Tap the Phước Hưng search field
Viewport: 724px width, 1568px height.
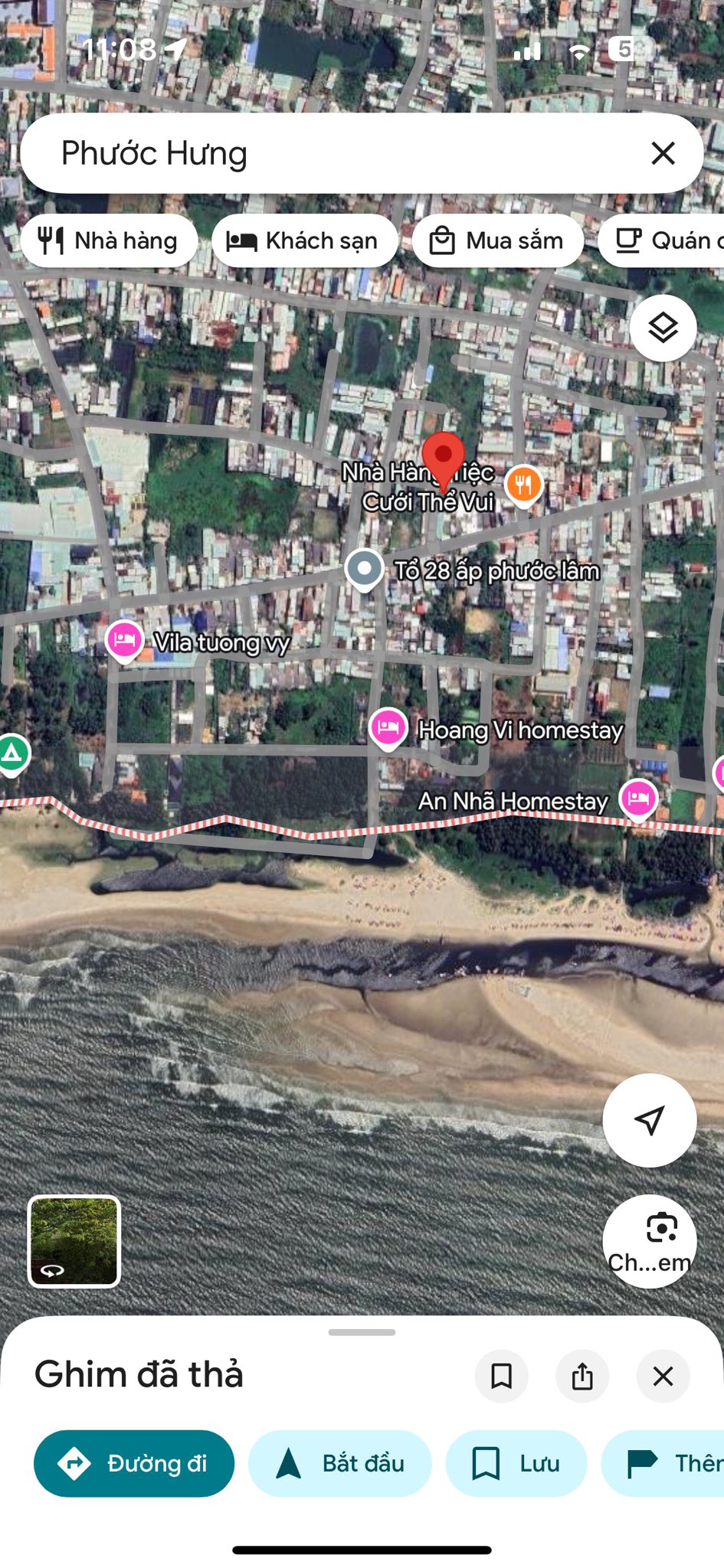coord(337,153)
